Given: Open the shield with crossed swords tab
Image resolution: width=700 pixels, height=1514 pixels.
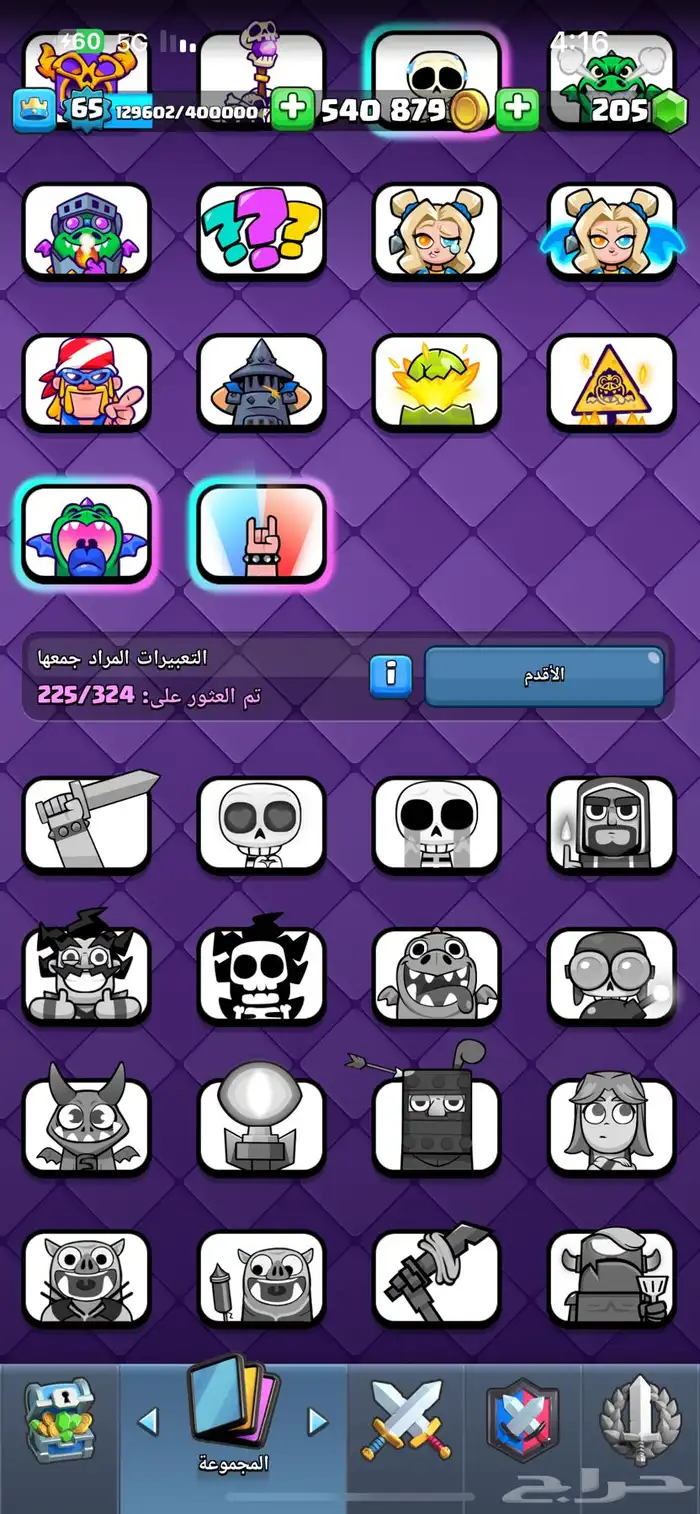Looking at the screenshot, I should 522,1420.
